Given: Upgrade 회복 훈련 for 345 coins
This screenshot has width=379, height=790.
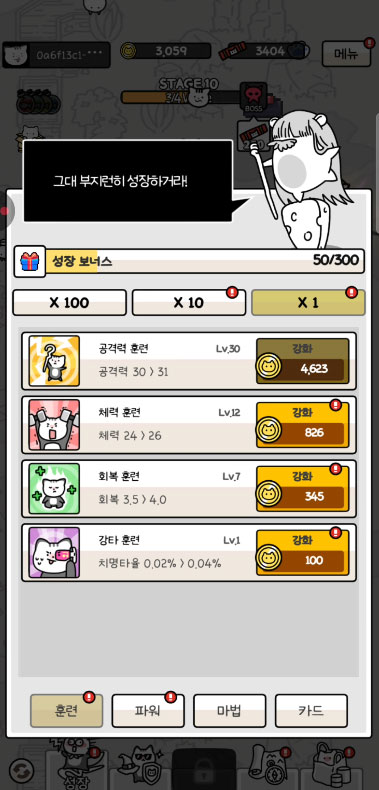Looking at the screenshot, I should coord(302,489).
